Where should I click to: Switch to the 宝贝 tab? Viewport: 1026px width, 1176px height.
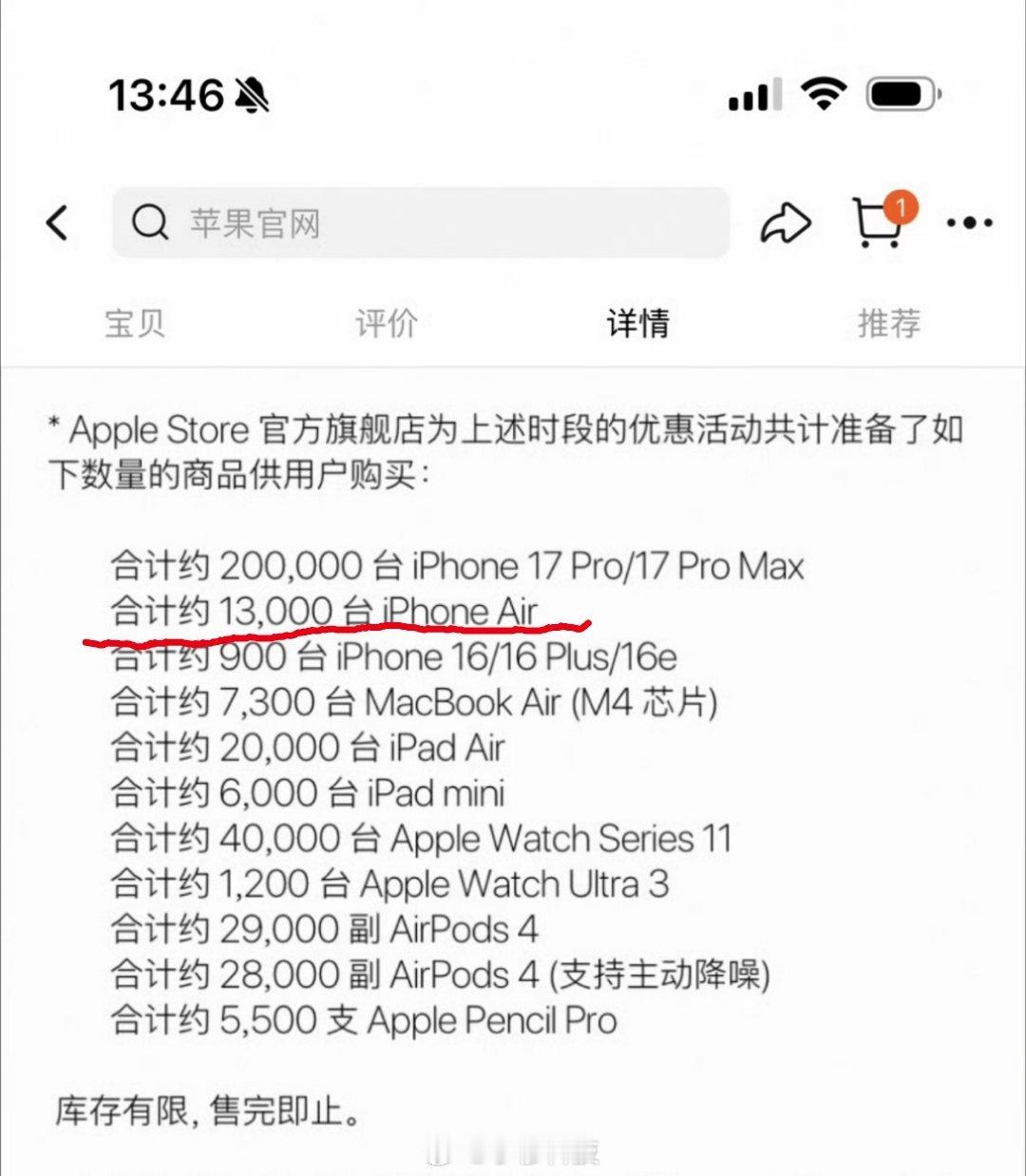pyautogui.click(x=135, y=323)
